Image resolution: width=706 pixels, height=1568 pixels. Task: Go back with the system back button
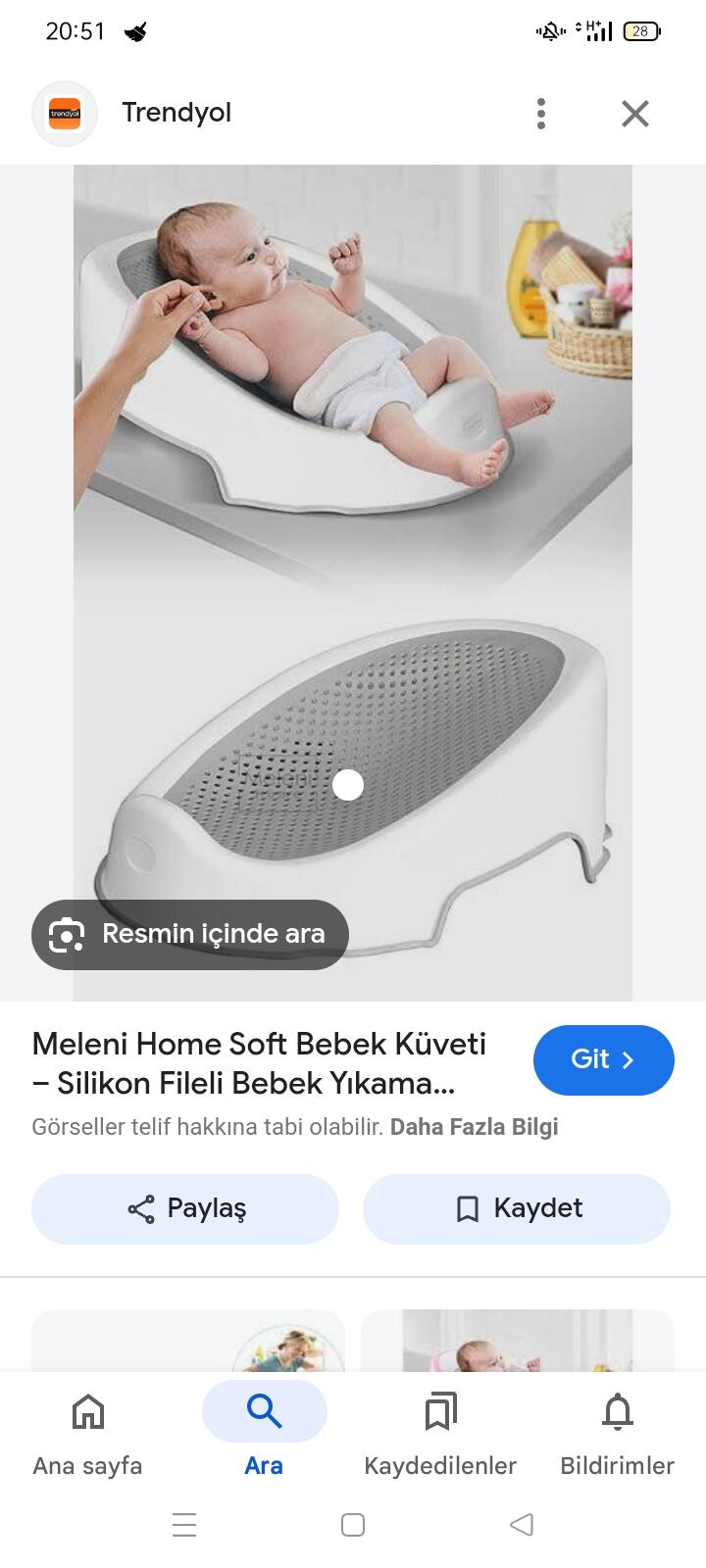click(522, 1524)
